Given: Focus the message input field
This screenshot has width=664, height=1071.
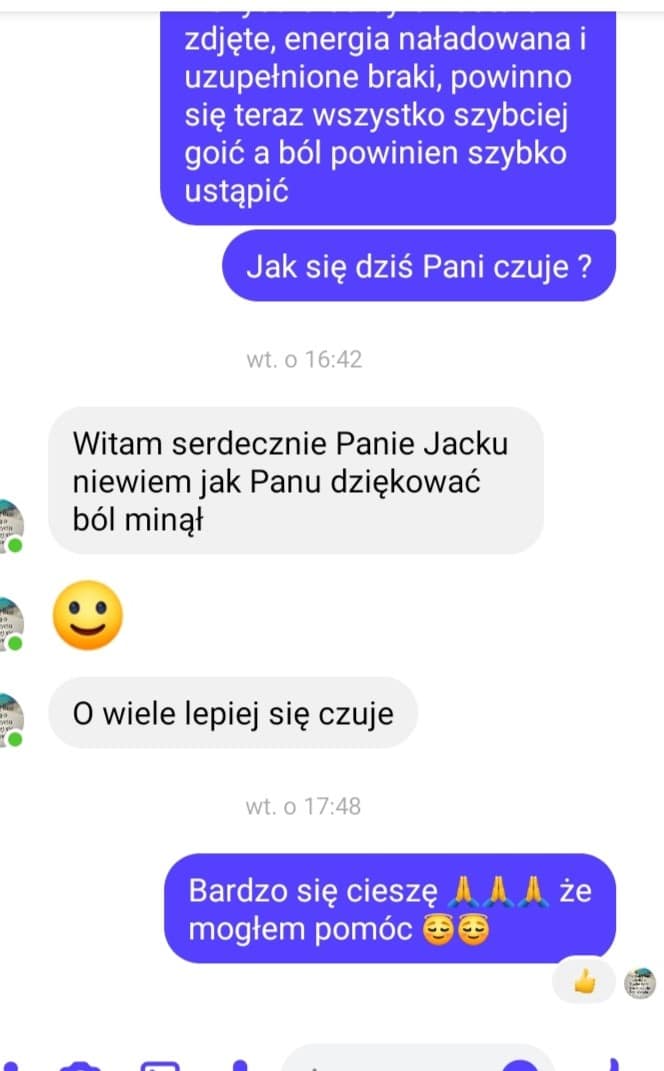Looking at the screenshot, I should 400,1062.
